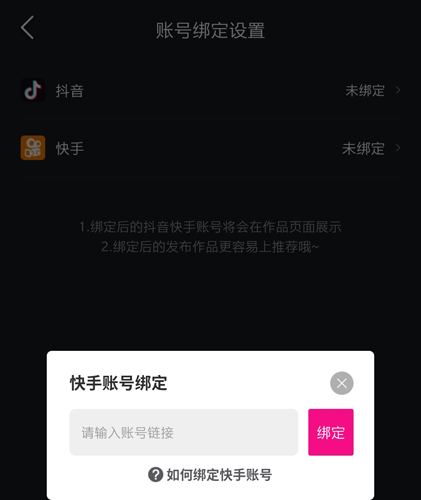
Task: Open the 快手 binding row
Action: coord(210,148)
